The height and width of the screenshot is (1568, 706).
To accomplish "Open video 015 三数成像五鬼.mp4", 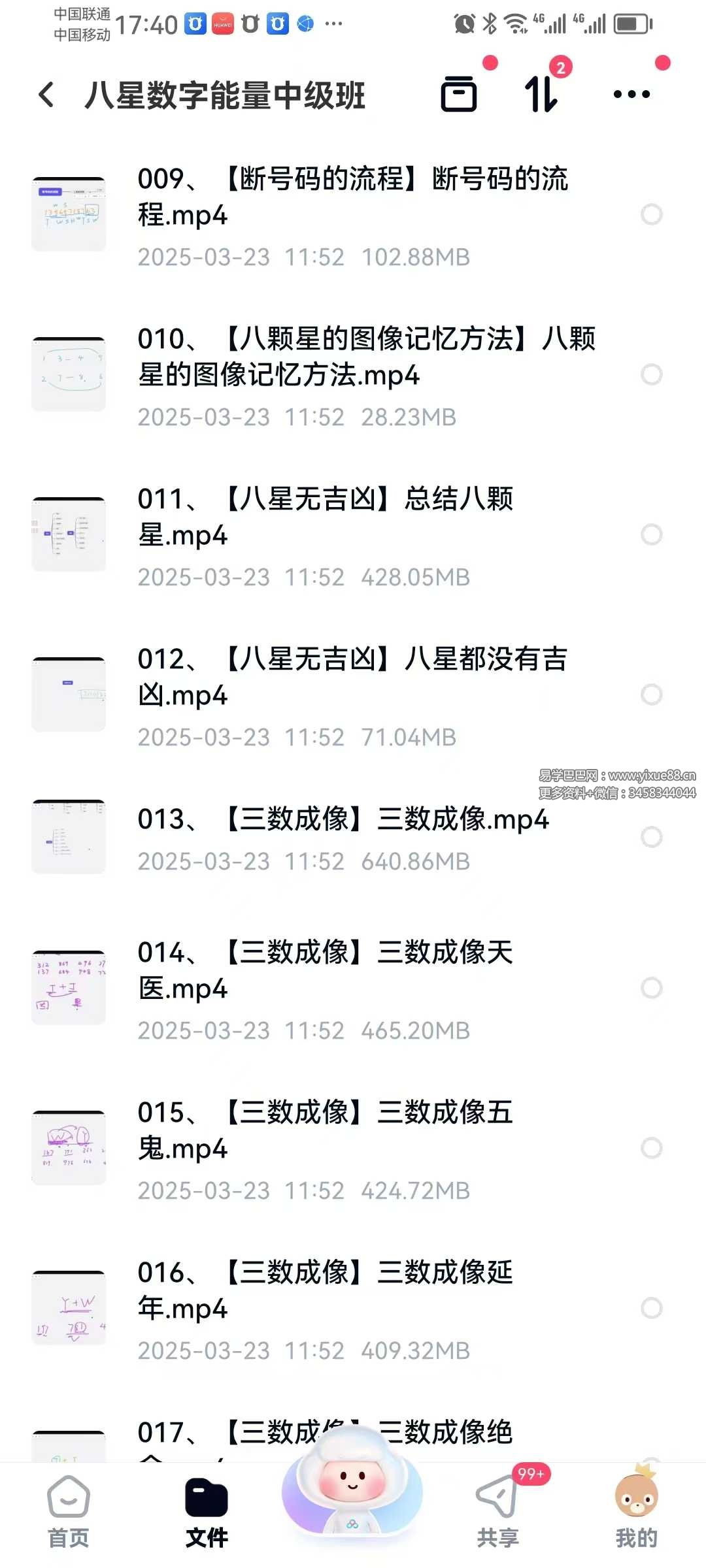I will point(326,1131).
